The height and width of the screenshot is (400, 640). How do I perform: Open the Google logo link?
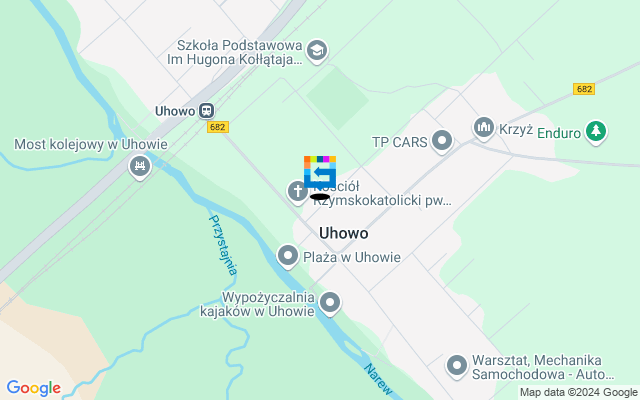click(x=33, y=388)
